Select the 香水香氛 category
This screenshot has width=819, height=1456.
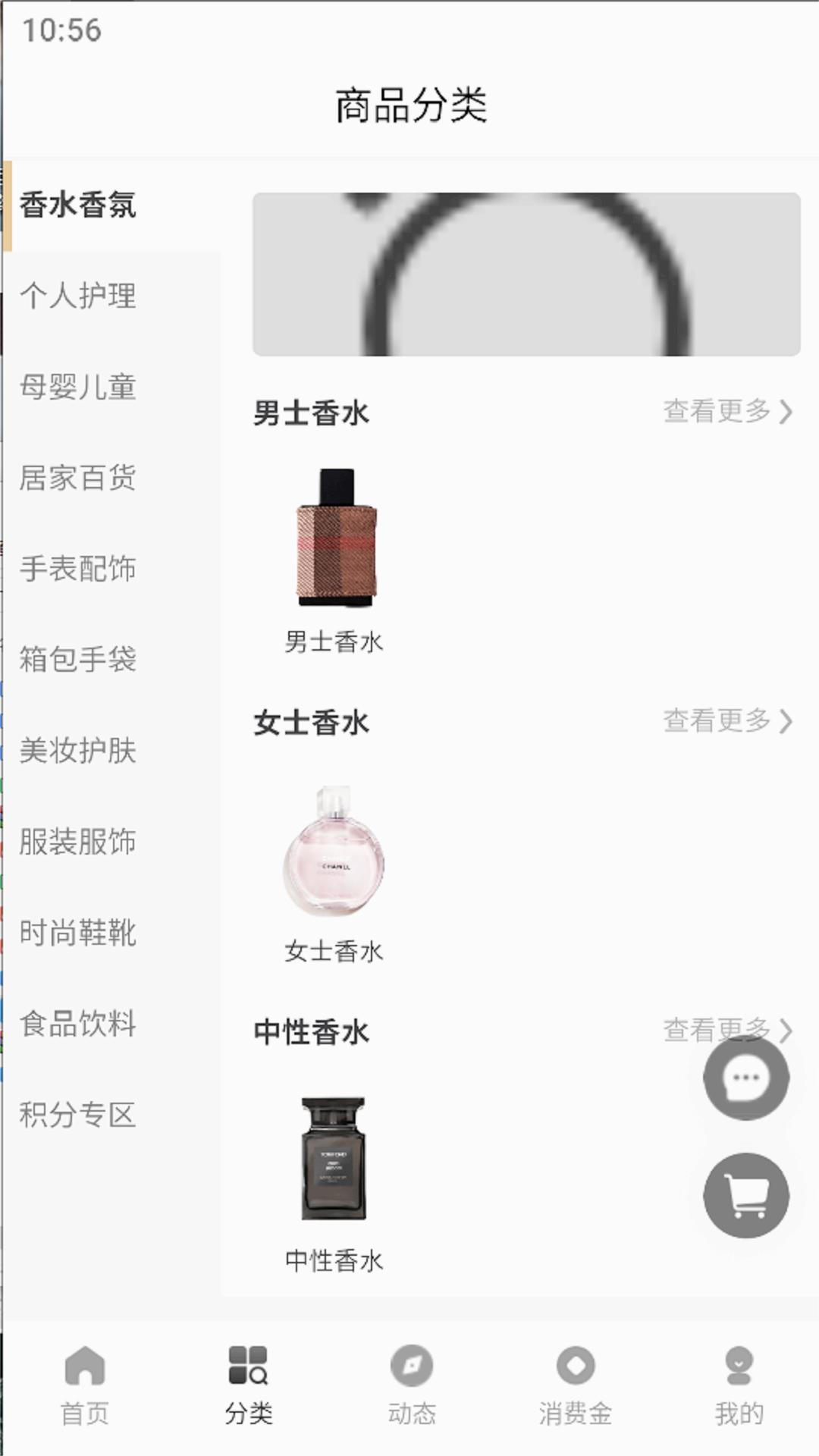click(79, 206)
